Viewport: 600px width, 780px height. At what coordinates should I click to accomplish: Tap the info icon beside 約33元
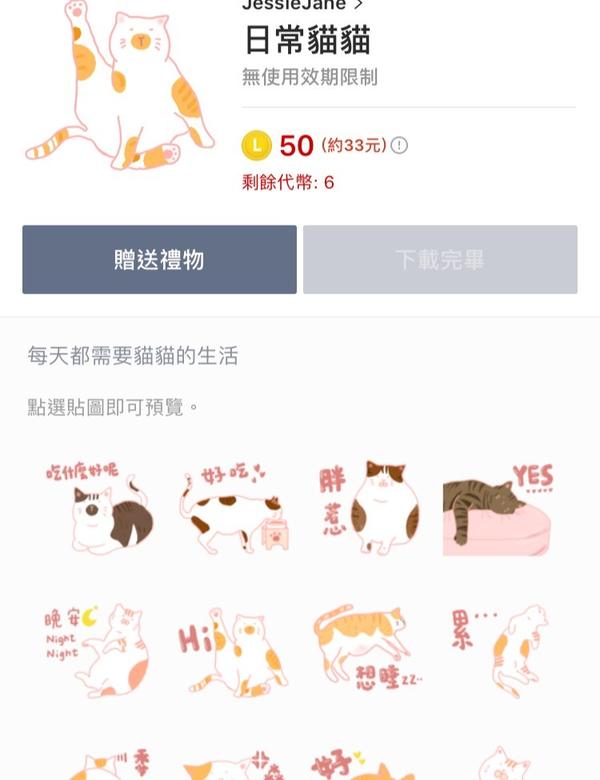(x=399, y=146)
